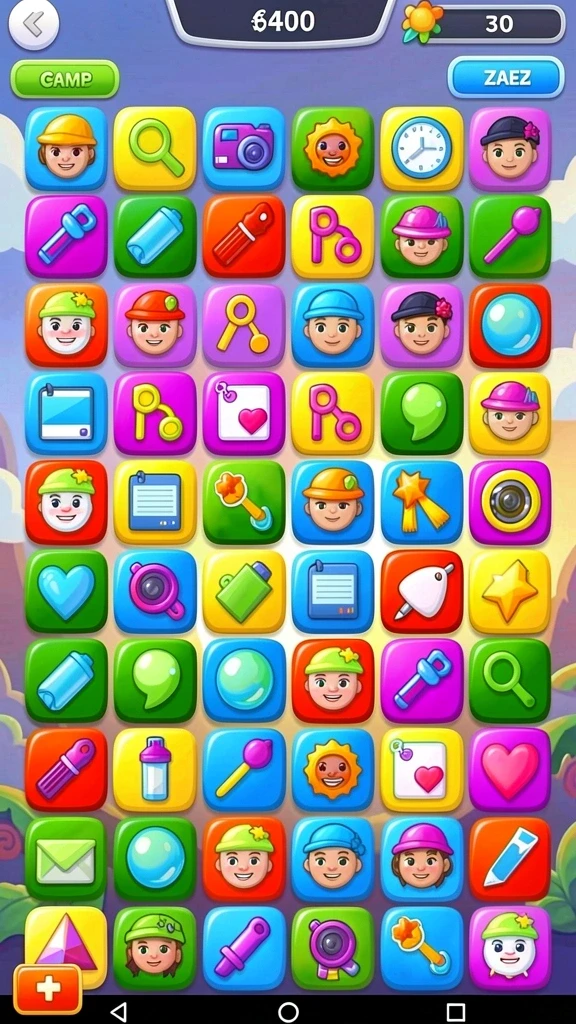Tap the red plus button
This screenshot has width=576, height=1024.
pyautogui.click(x=48, y=989)
